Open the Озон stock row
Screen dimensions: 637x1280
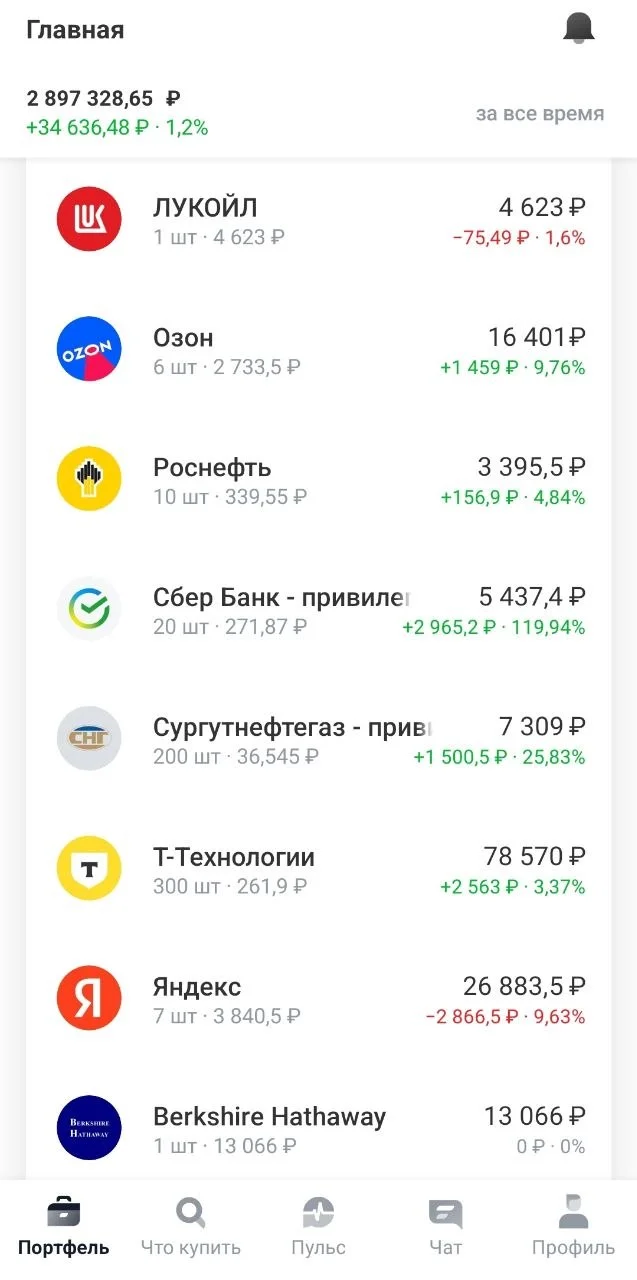pos(319,350)
